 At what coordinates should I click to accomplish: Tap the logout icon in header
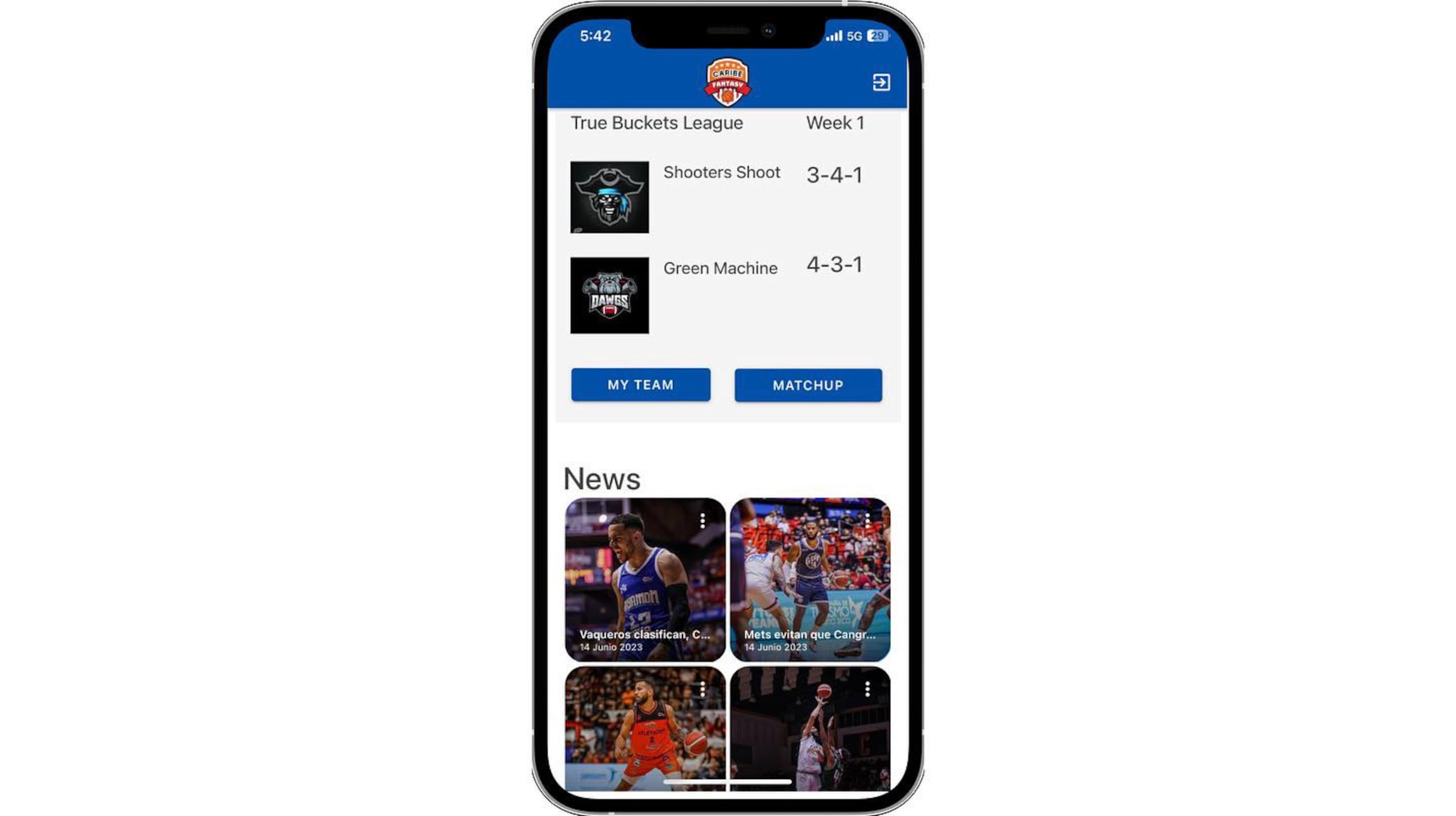[880, 82]
